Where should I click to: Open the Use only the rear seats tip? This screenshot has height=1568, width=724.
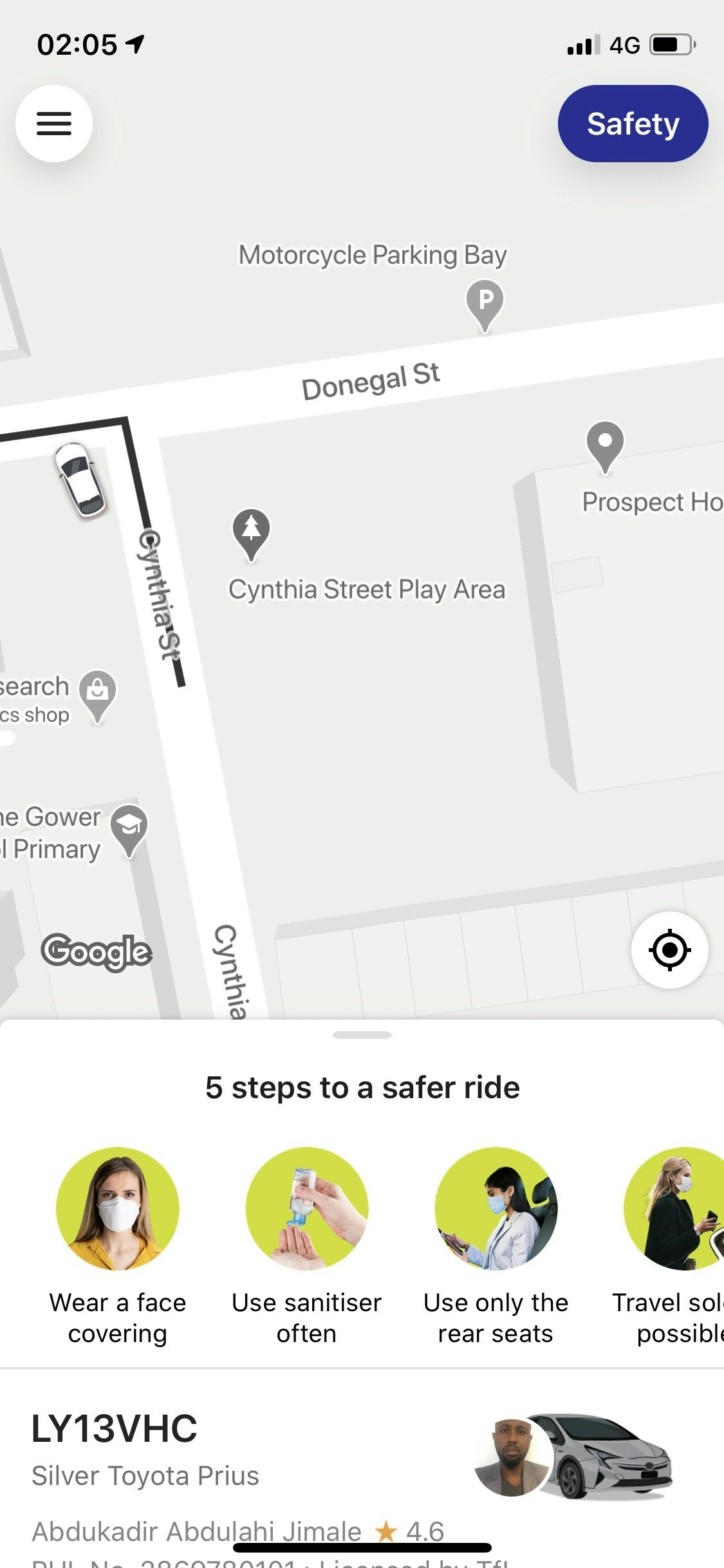tap(496, 1208)
